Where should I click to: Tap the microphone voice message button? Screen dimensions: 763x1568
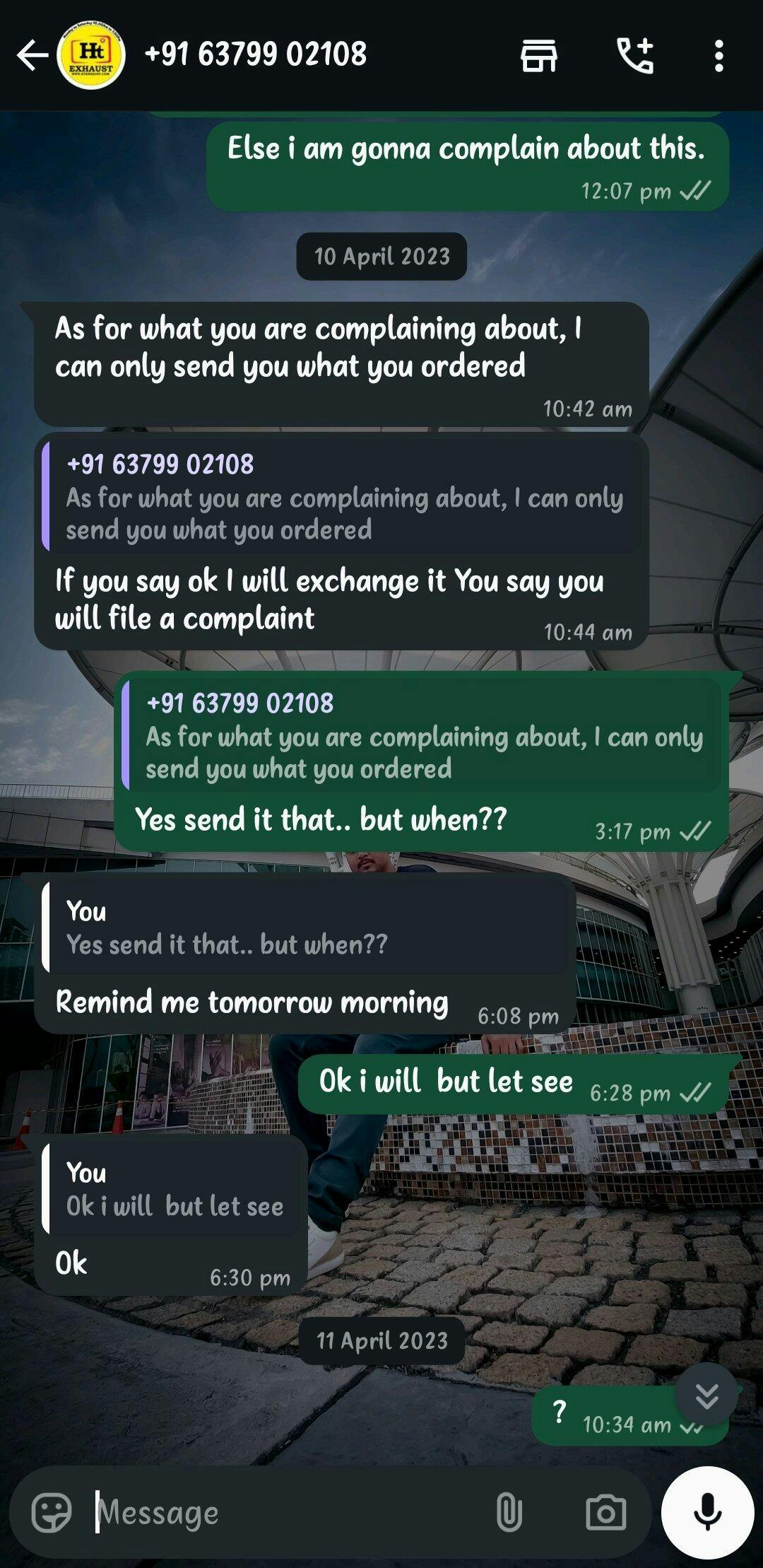point(707,1513)
